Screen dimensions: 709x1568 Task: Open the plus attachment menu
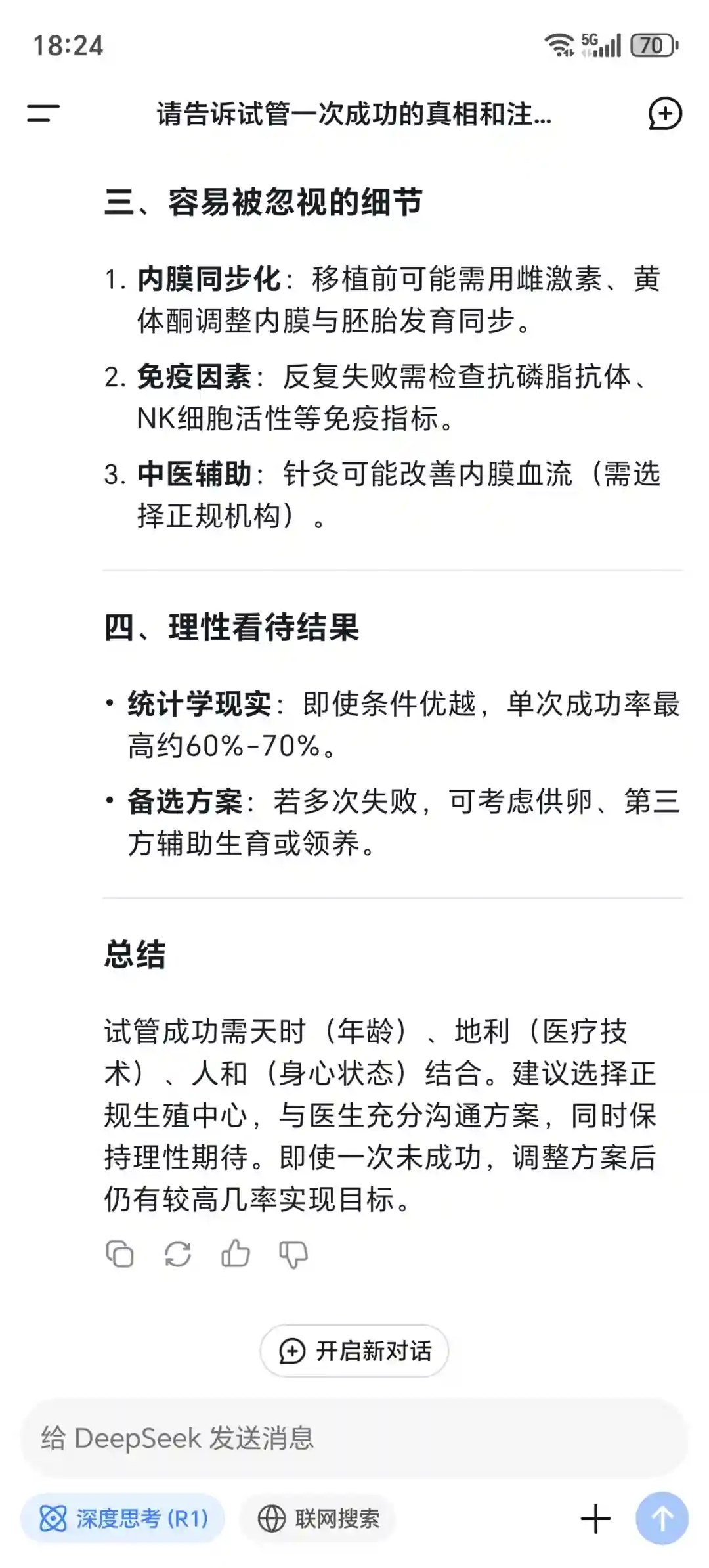tap(595, 1519)
